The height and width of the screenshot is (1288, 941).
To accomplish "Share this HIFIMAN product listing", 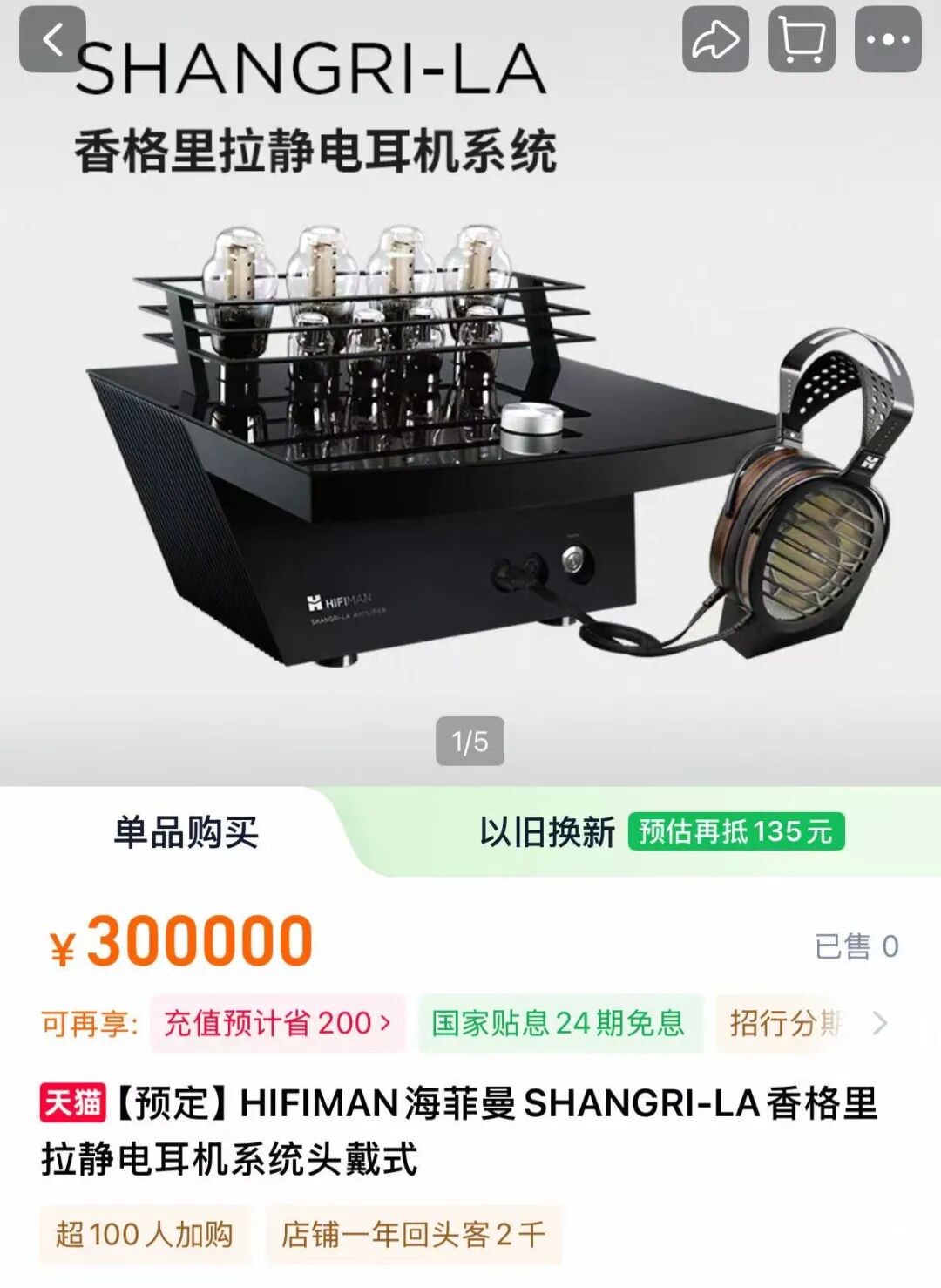I will pyautogui.click(x=715, y=40).
